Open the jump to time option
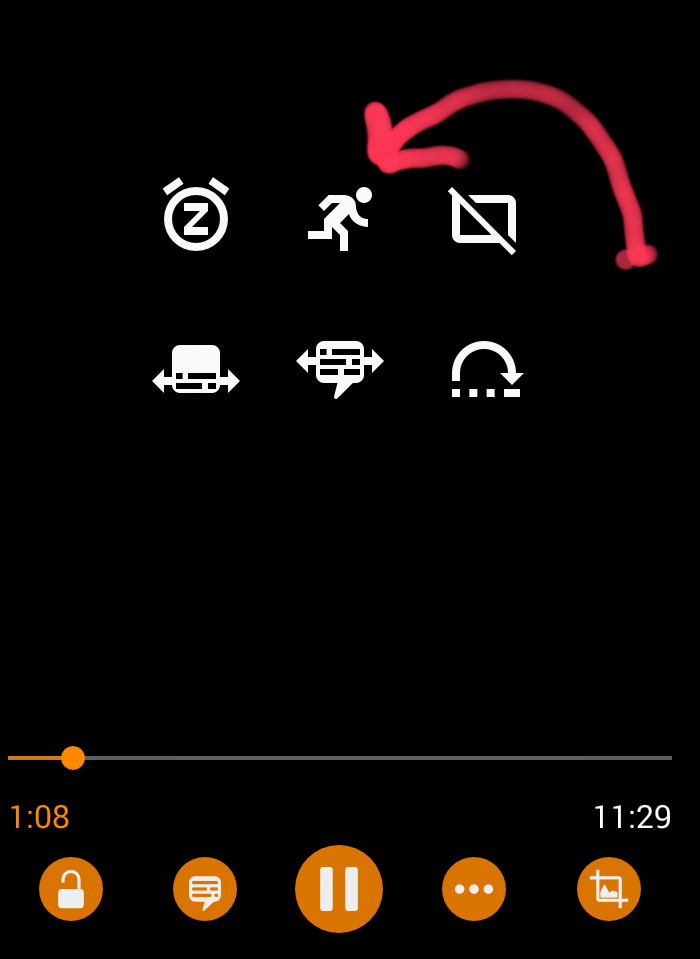Screen dimensions: 700x959 tap(485, 370)
